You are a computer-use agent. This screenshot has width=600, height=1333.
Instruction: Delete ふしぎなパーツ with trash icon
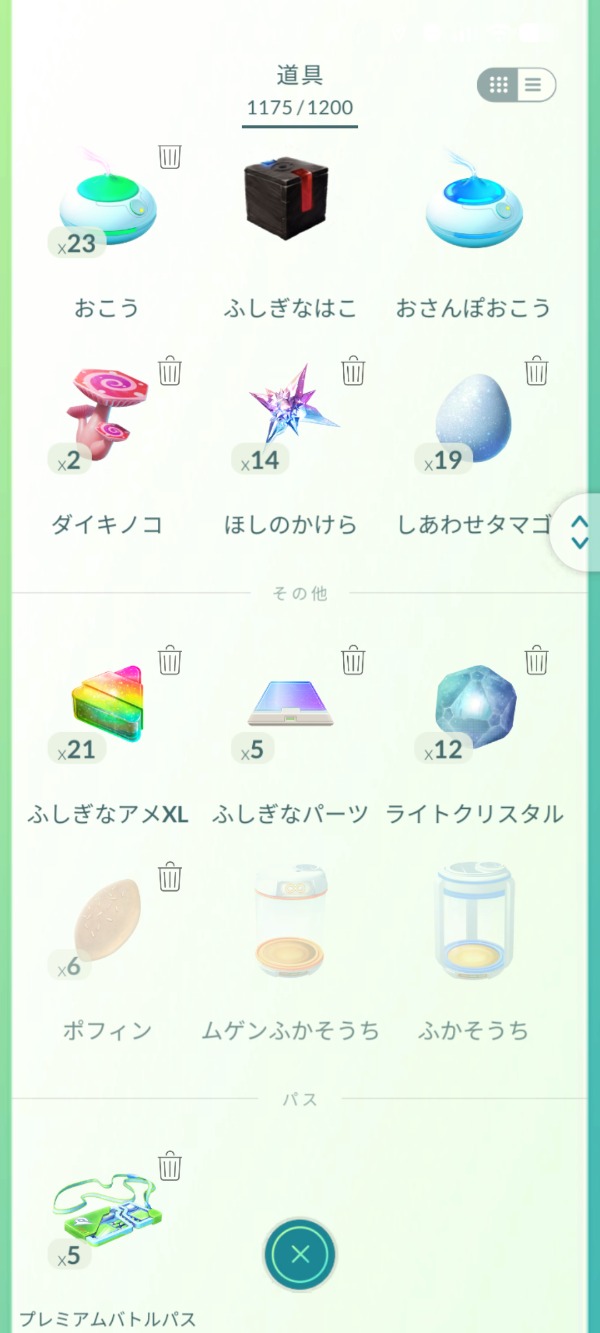coord(353,660)
